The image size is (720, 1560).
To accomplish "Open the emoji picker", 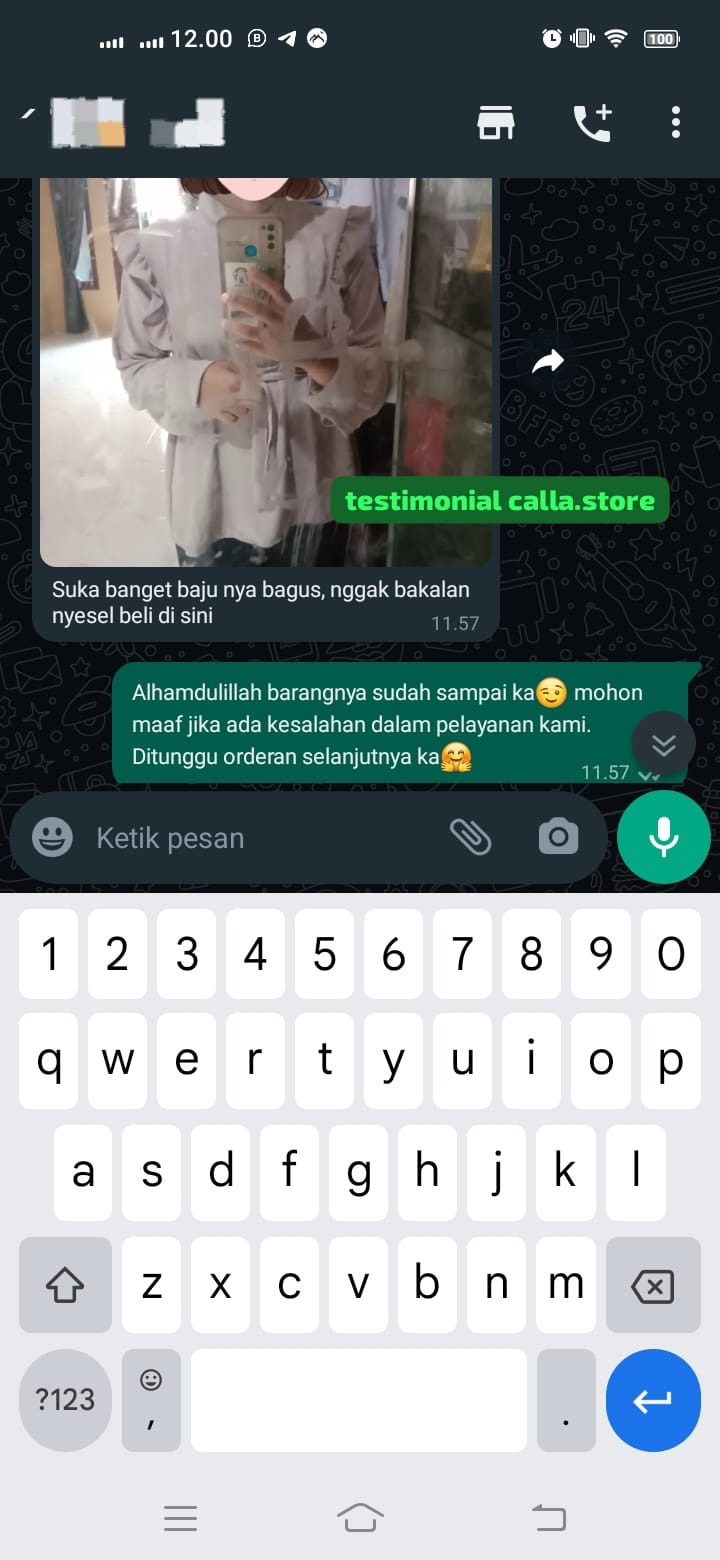I will (x=52, y=837).
